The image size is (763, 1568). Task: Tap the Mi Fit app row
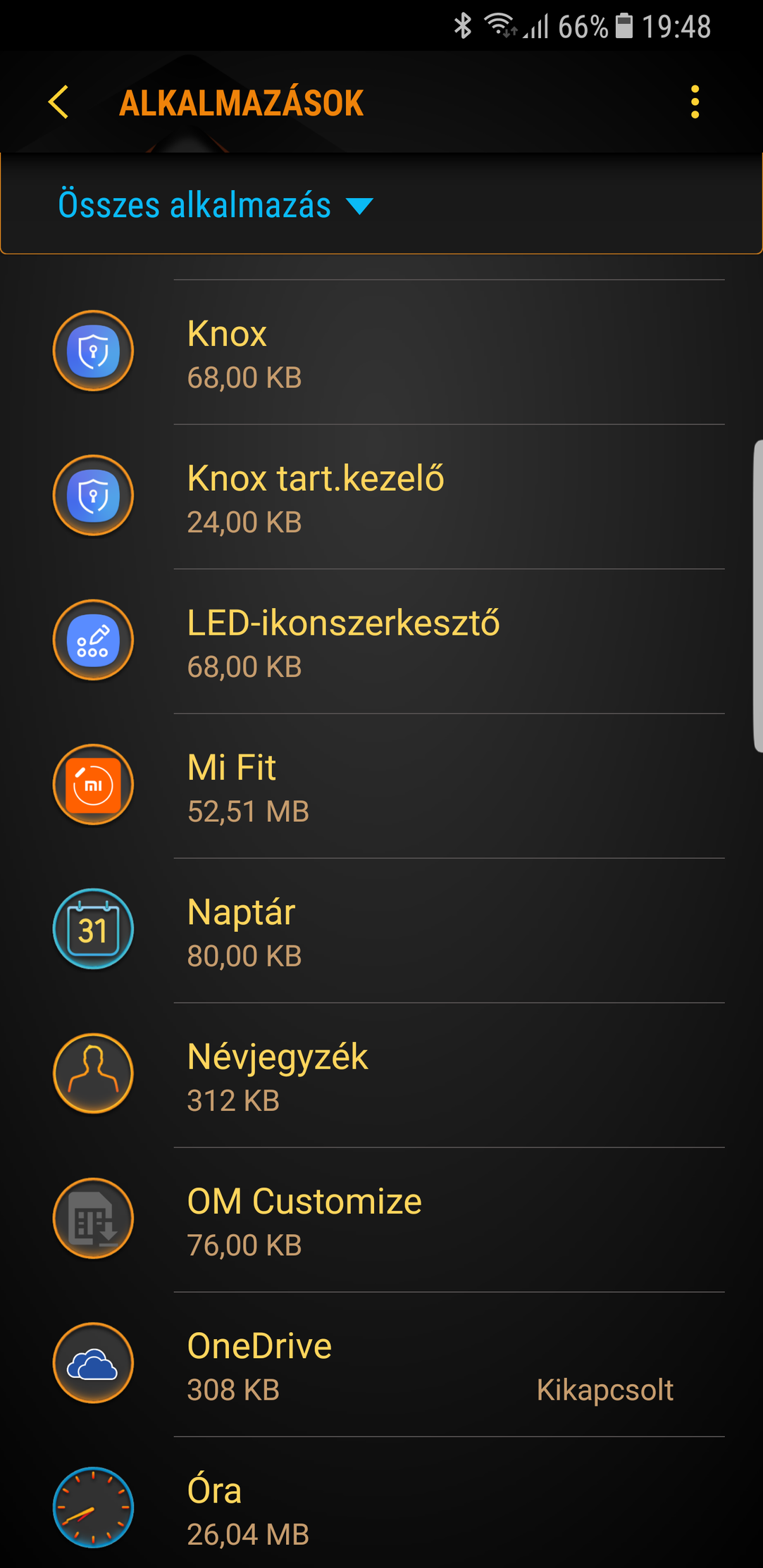380,786
